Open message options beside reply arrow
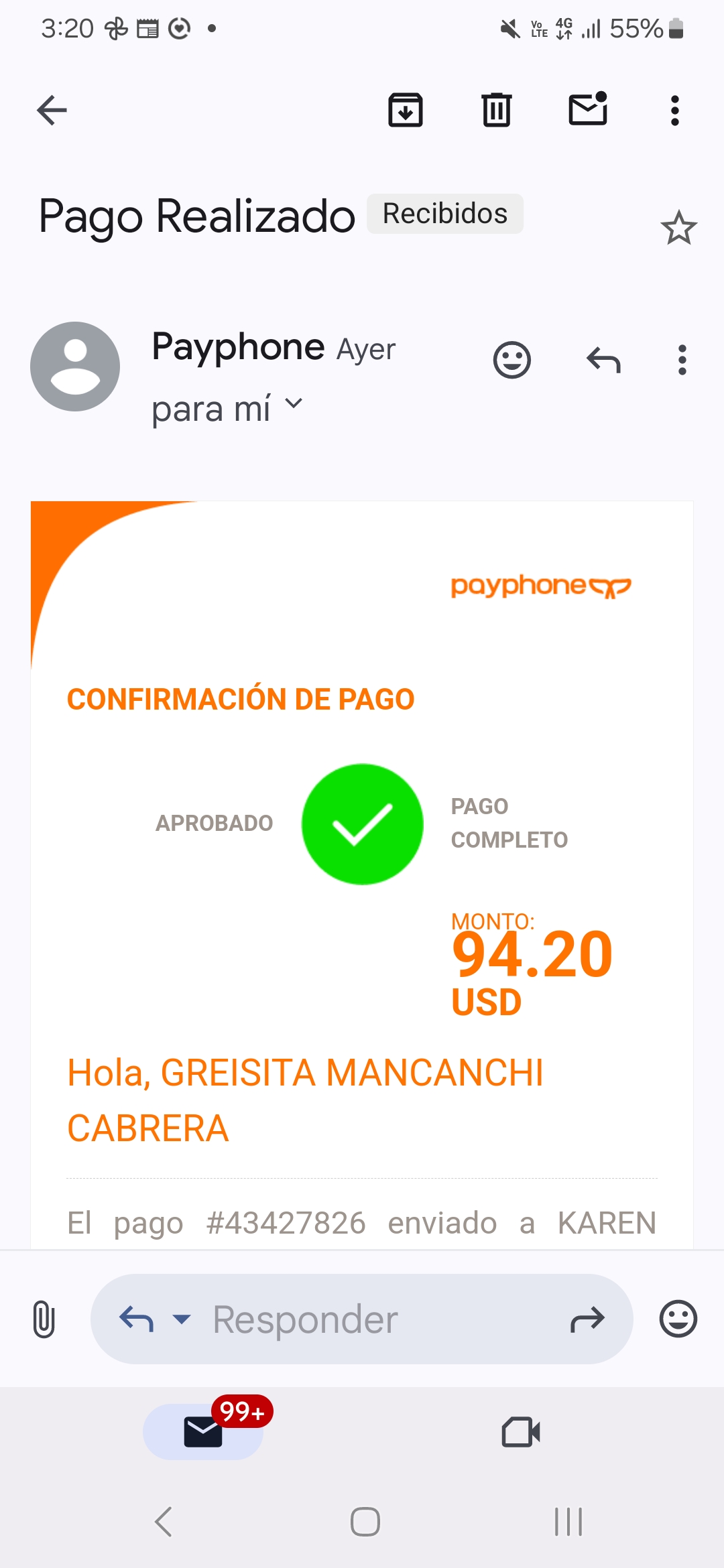Image resolution: width=724 pixels, height=1568 pixels. pyautogui.click(x=682, y=361)
